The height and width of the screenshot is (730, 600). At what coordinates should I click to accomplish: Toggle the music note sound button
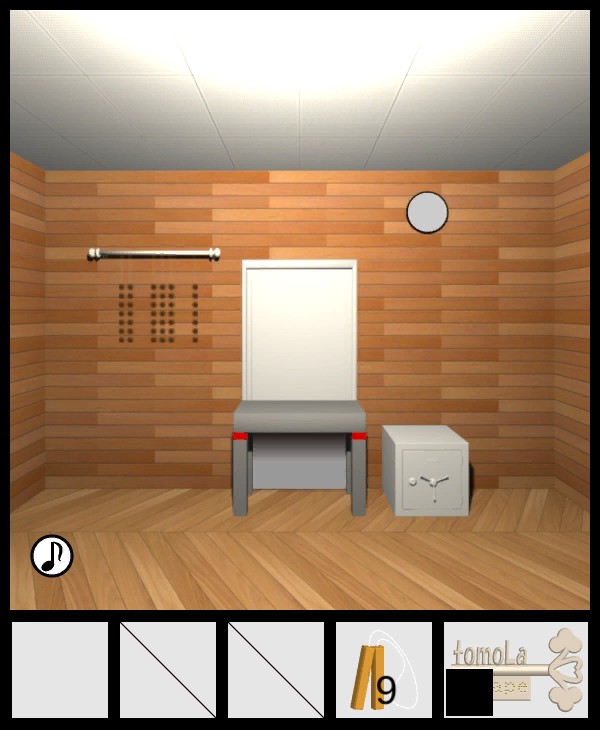(52, 556)
